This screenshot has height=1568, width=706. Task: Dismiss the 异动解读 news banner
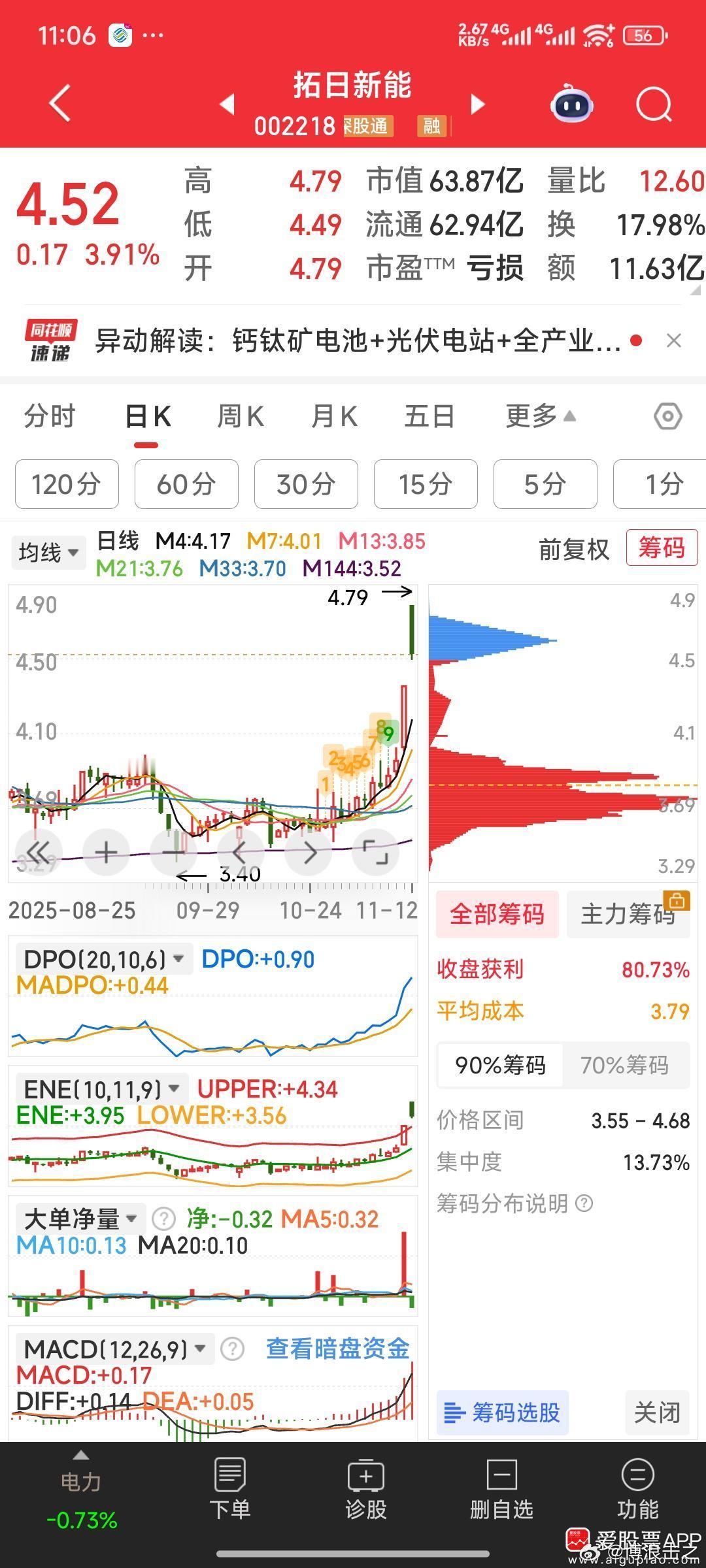[x=674, y=340]
